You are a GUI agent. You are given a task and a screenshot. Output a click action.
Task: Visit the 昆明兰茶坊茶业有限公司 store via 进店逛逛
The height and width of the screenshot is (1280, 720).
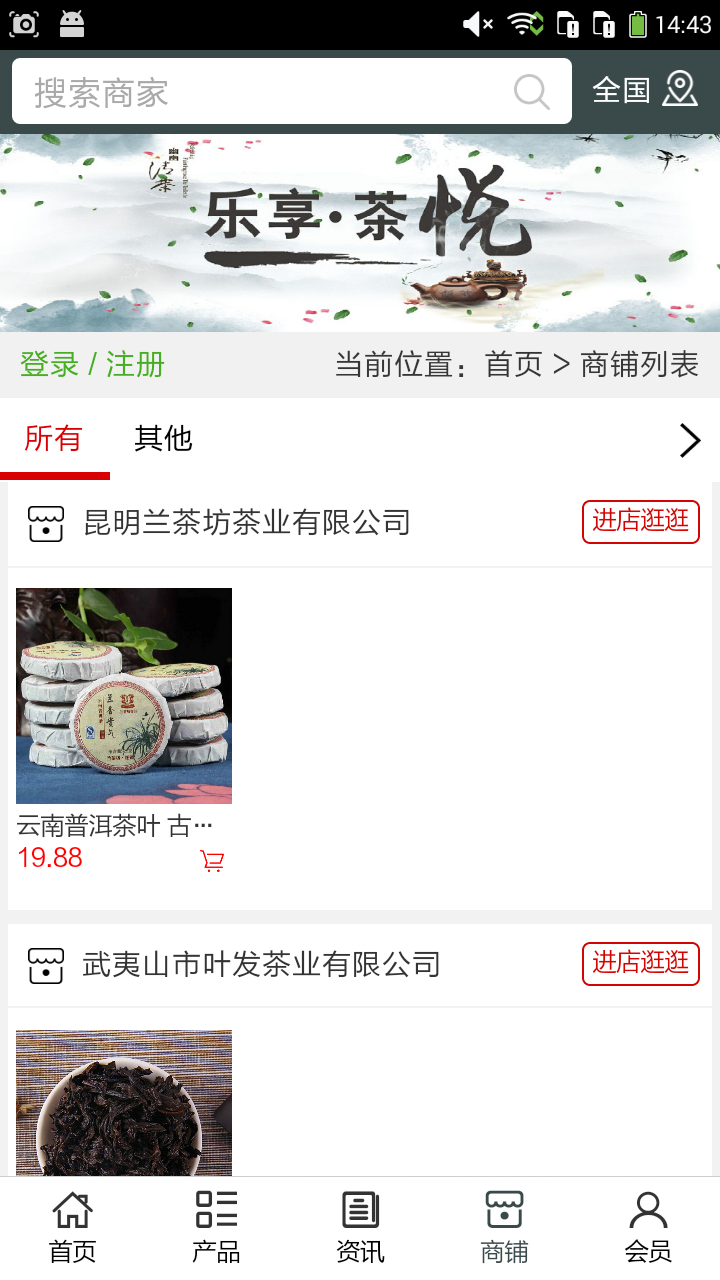coord(640,521)
